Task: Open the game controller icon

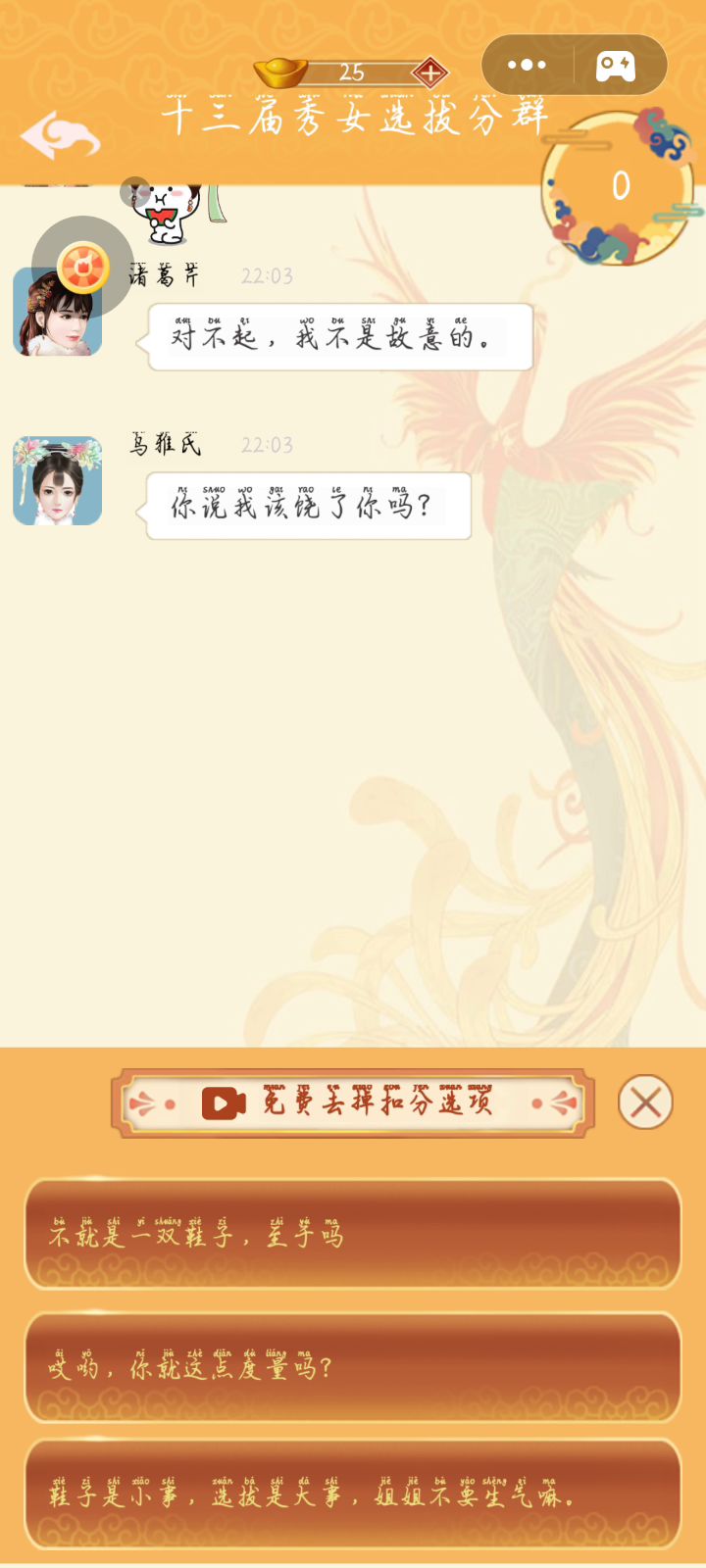Action: [616, 66]
